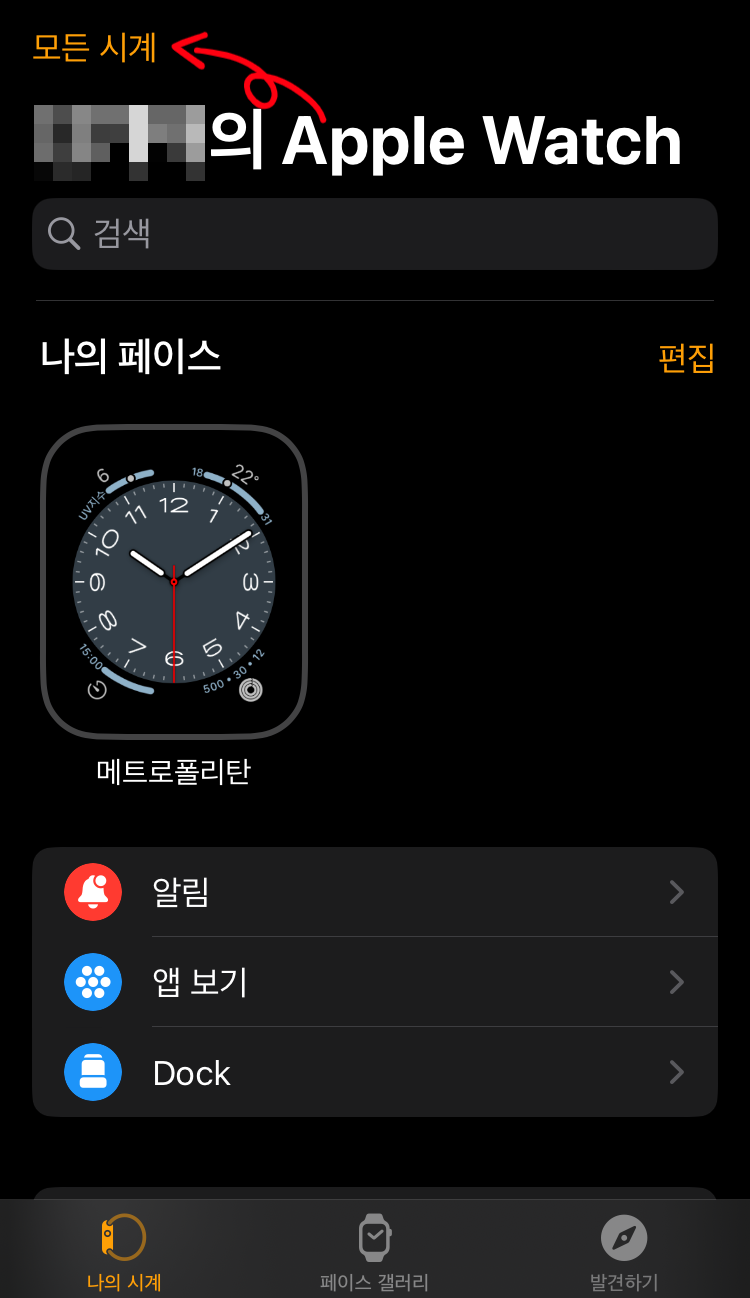This screenshot has width=750, height=1298.
Task: Open the 앱 보기 row
Action: click(x=375, y=982)
